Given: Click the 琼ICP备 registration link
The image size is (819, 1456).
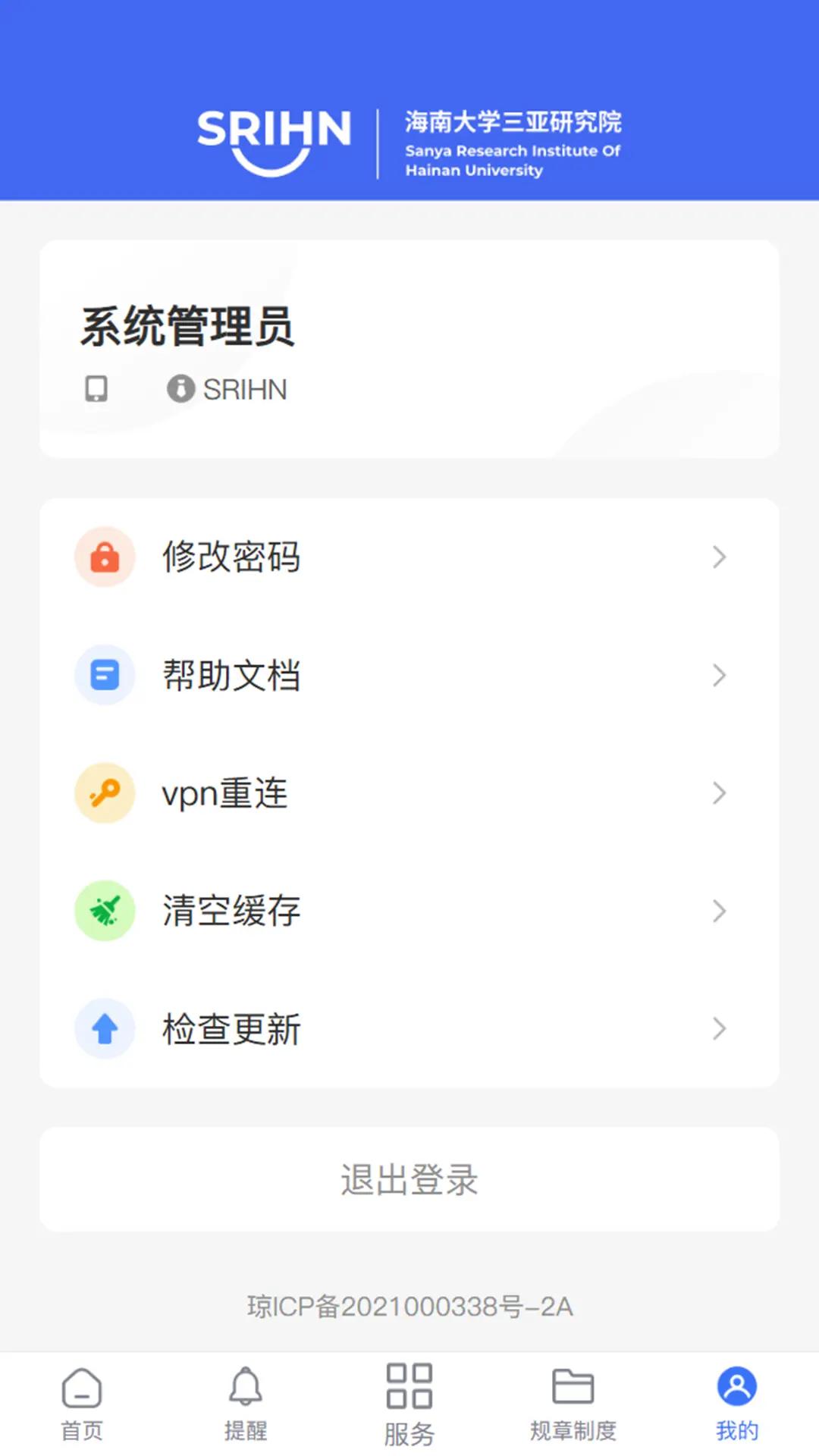Looking at the screenshot, I should [409, 1306].
